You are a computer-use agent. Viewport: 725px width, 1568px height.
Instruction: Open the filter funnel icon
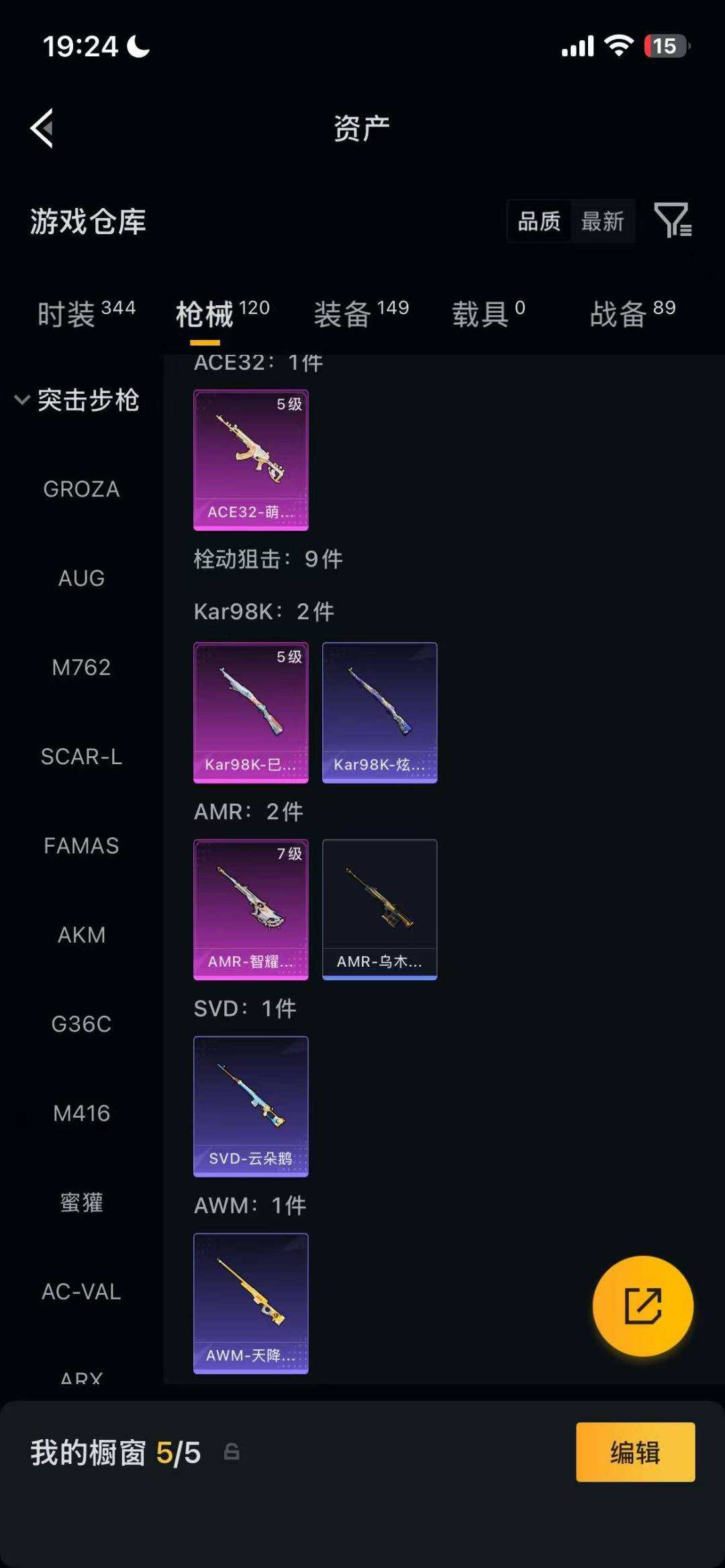point(673,220)
